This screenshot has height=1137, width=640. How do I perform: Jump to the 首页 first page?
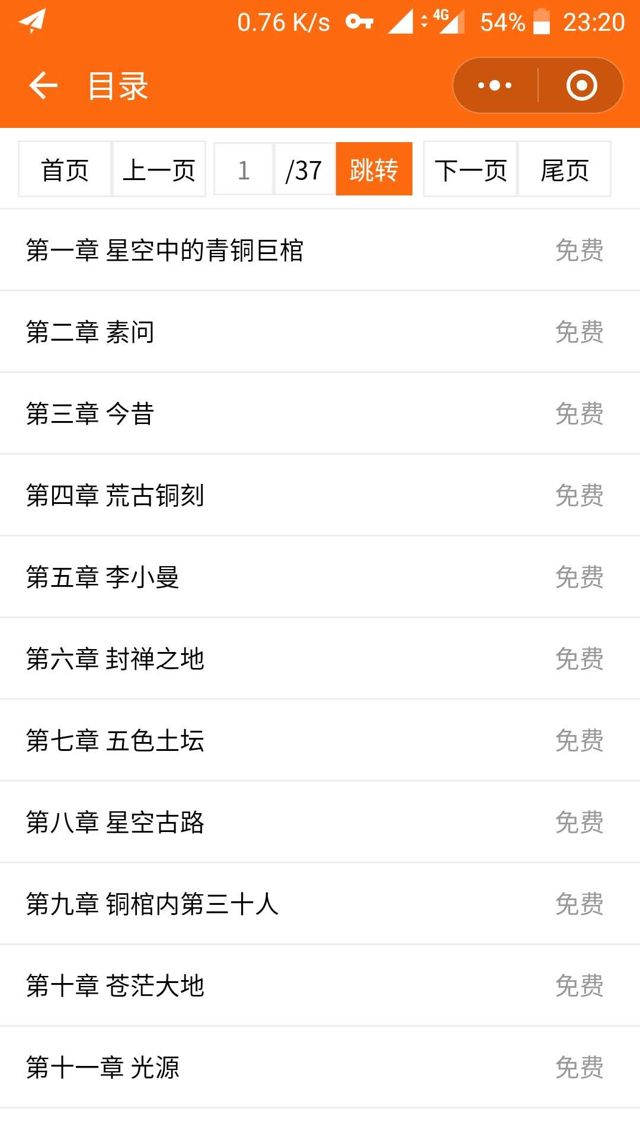[x=65, y=170]
